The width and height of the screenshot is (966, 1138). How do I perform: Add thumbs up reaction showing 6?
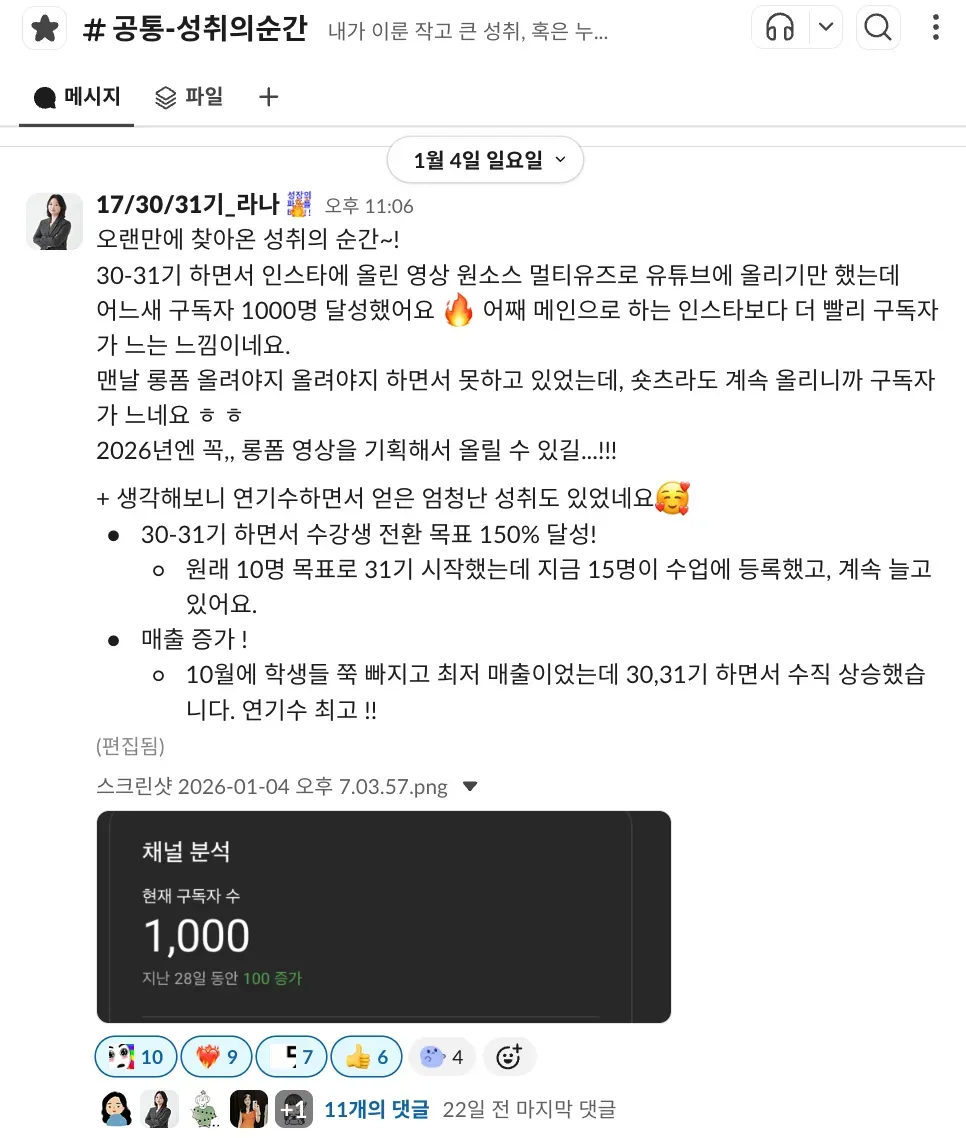pos(365,1057)
